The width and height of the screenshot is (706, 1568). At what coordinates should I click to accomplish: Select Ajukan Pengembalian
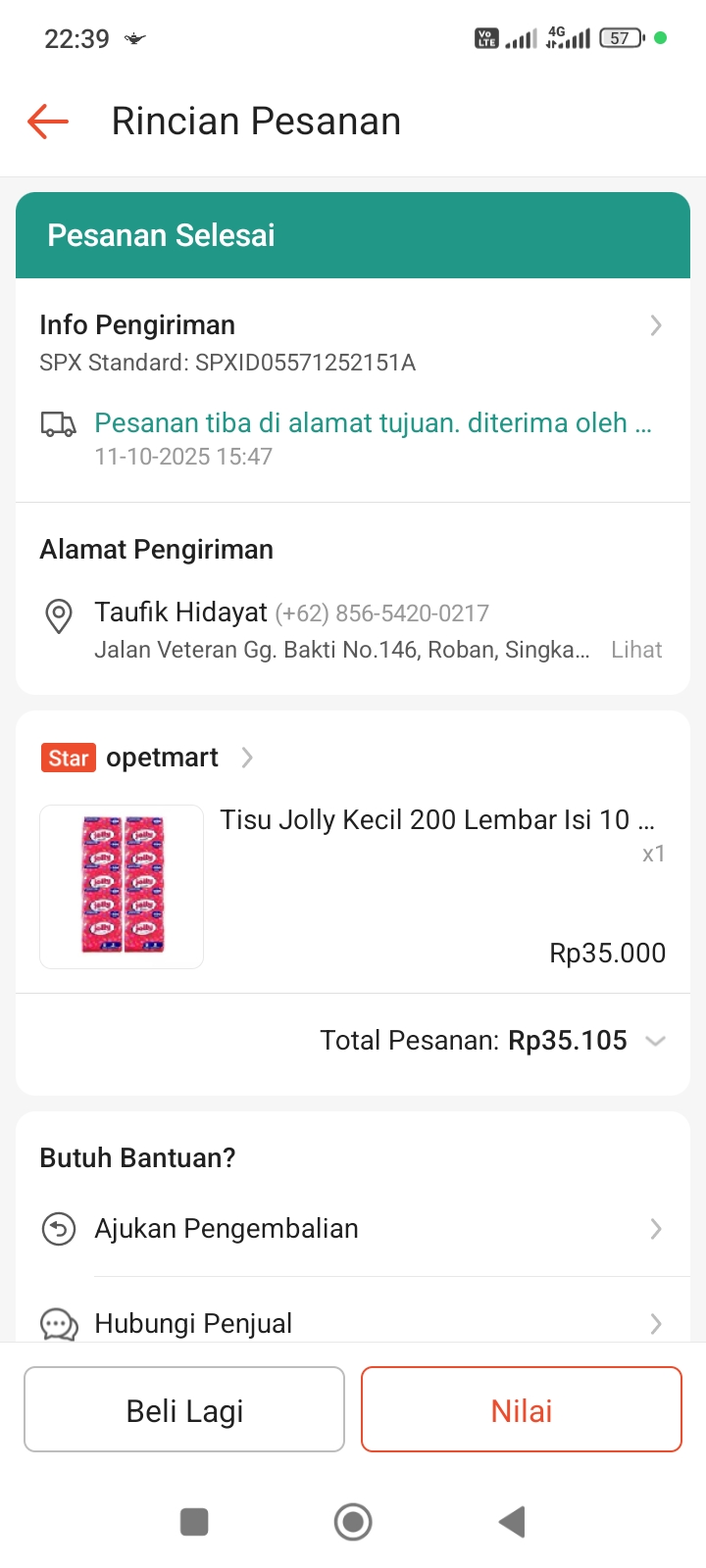(x=351, y=1229)
